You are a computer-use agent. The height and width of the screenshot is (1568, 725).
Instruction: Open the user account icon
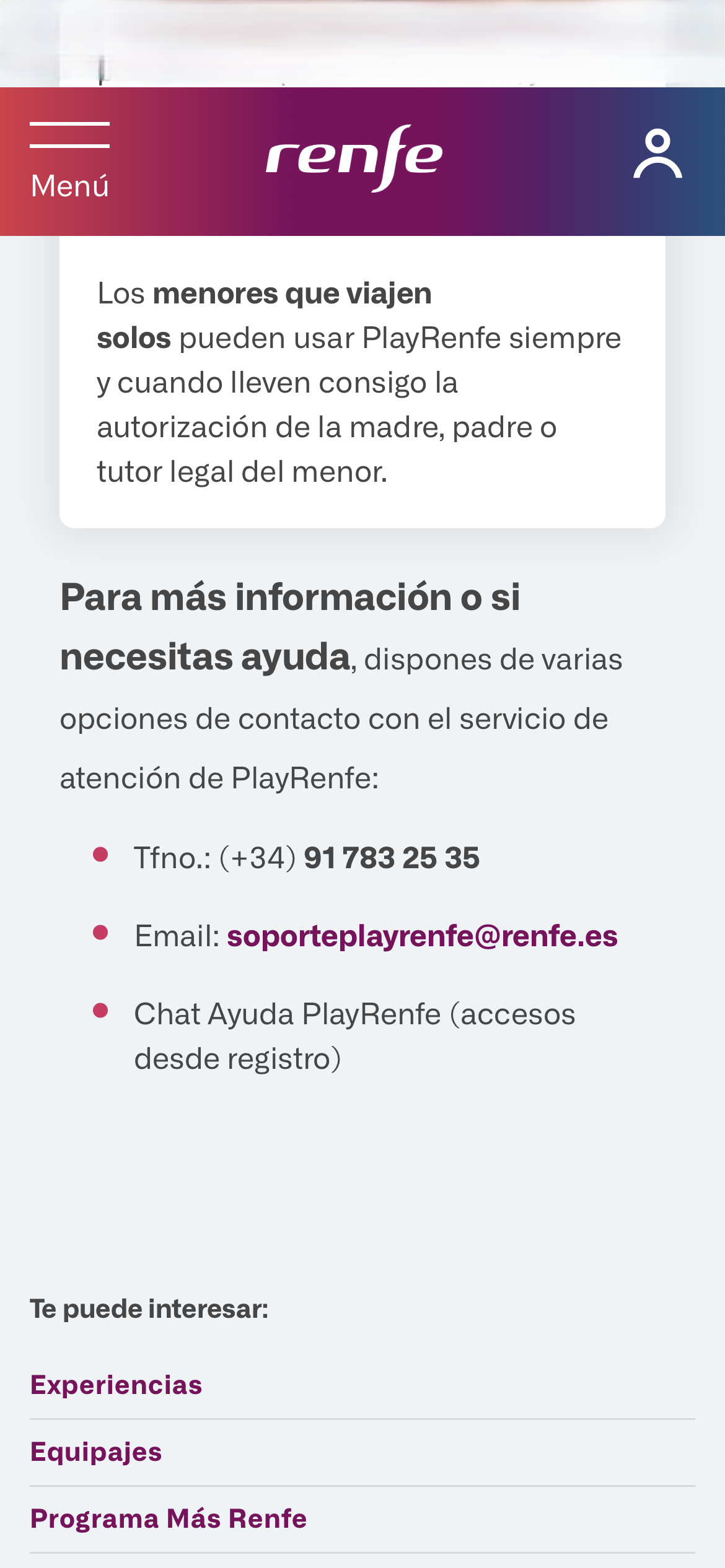click(x=657, y=154)
